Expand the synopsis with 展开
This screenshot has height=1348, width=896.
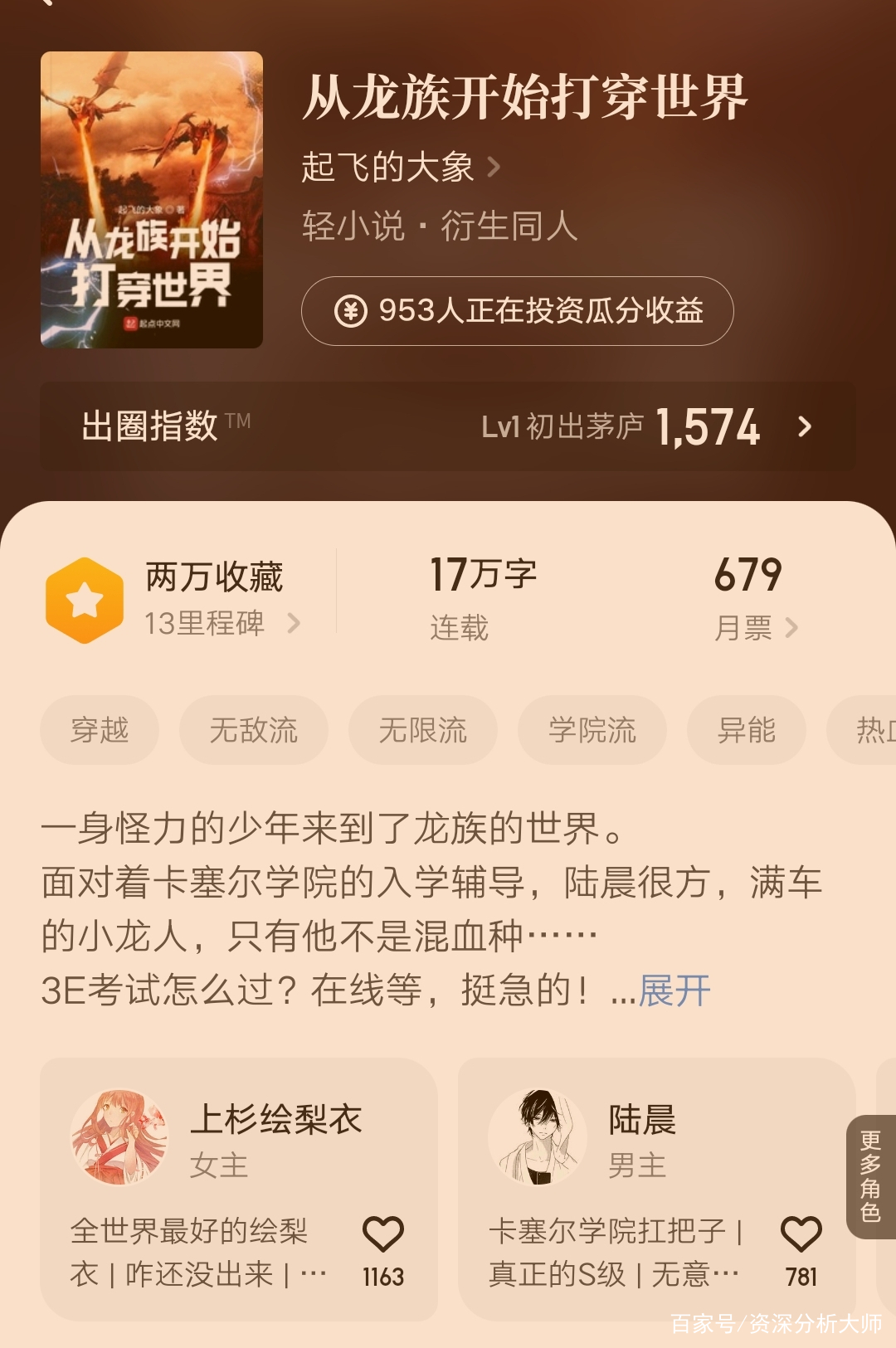click(674, 990)
